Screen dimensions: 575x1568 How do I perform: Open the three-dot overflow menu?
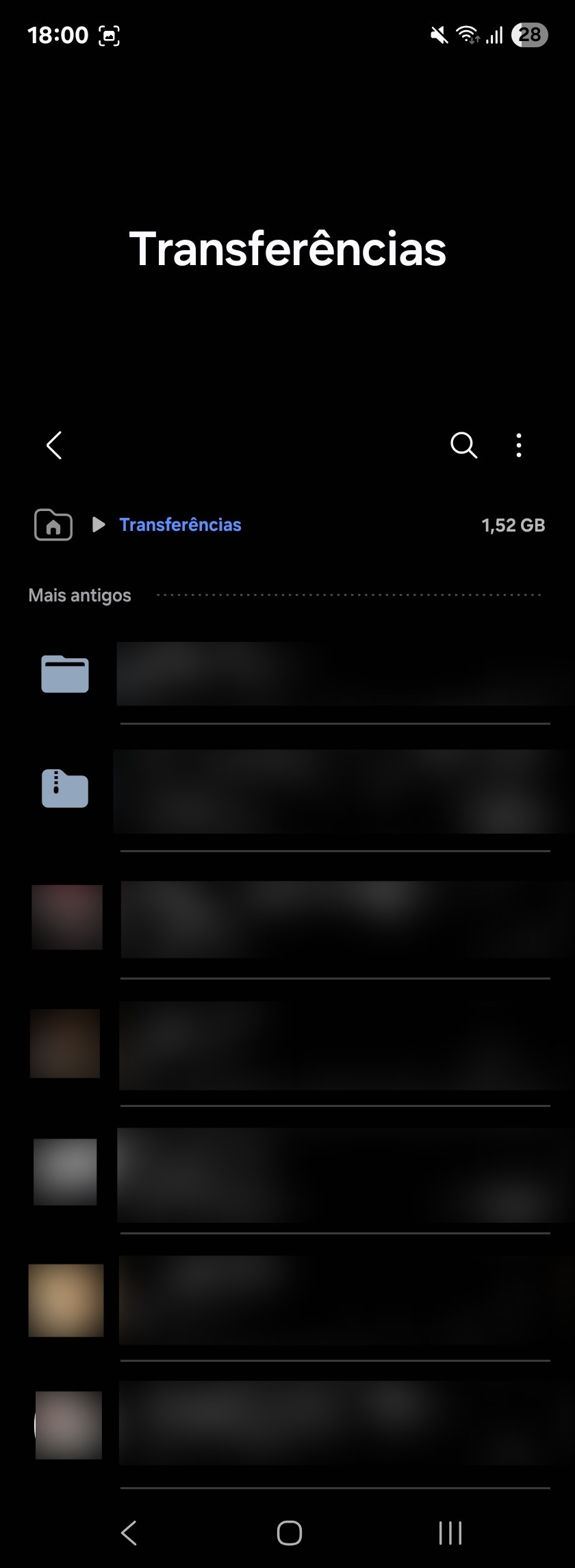pyautogui.click(x=519, y=445)
